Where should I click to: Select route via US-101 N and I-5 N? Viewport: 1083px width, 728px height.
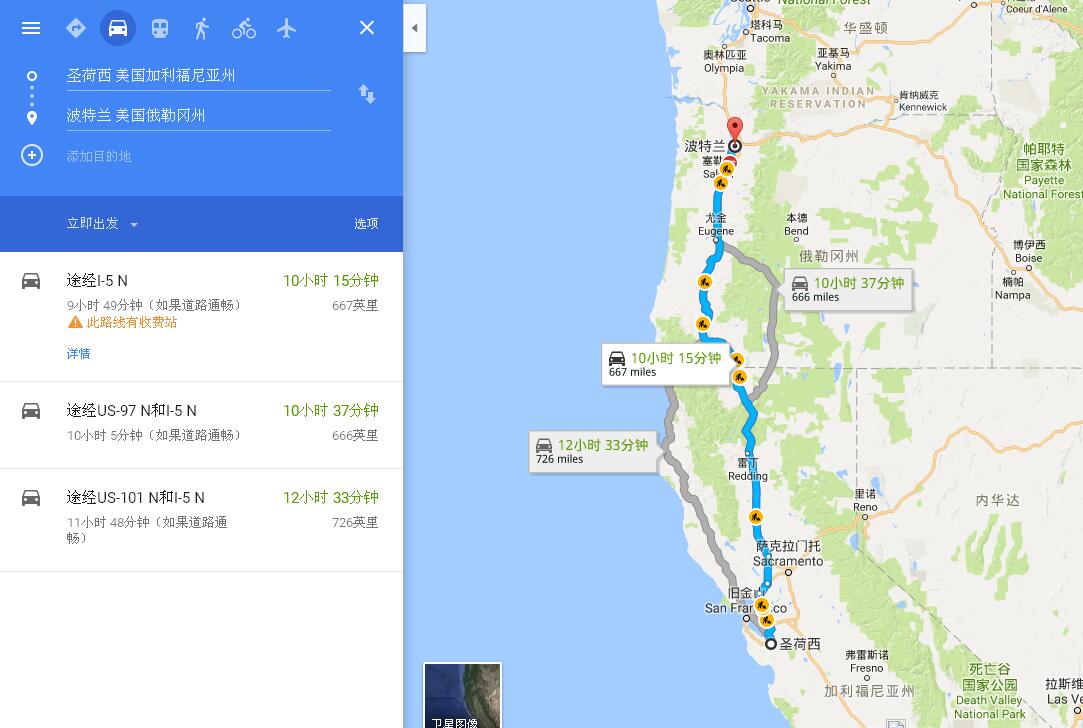point(200,515)
